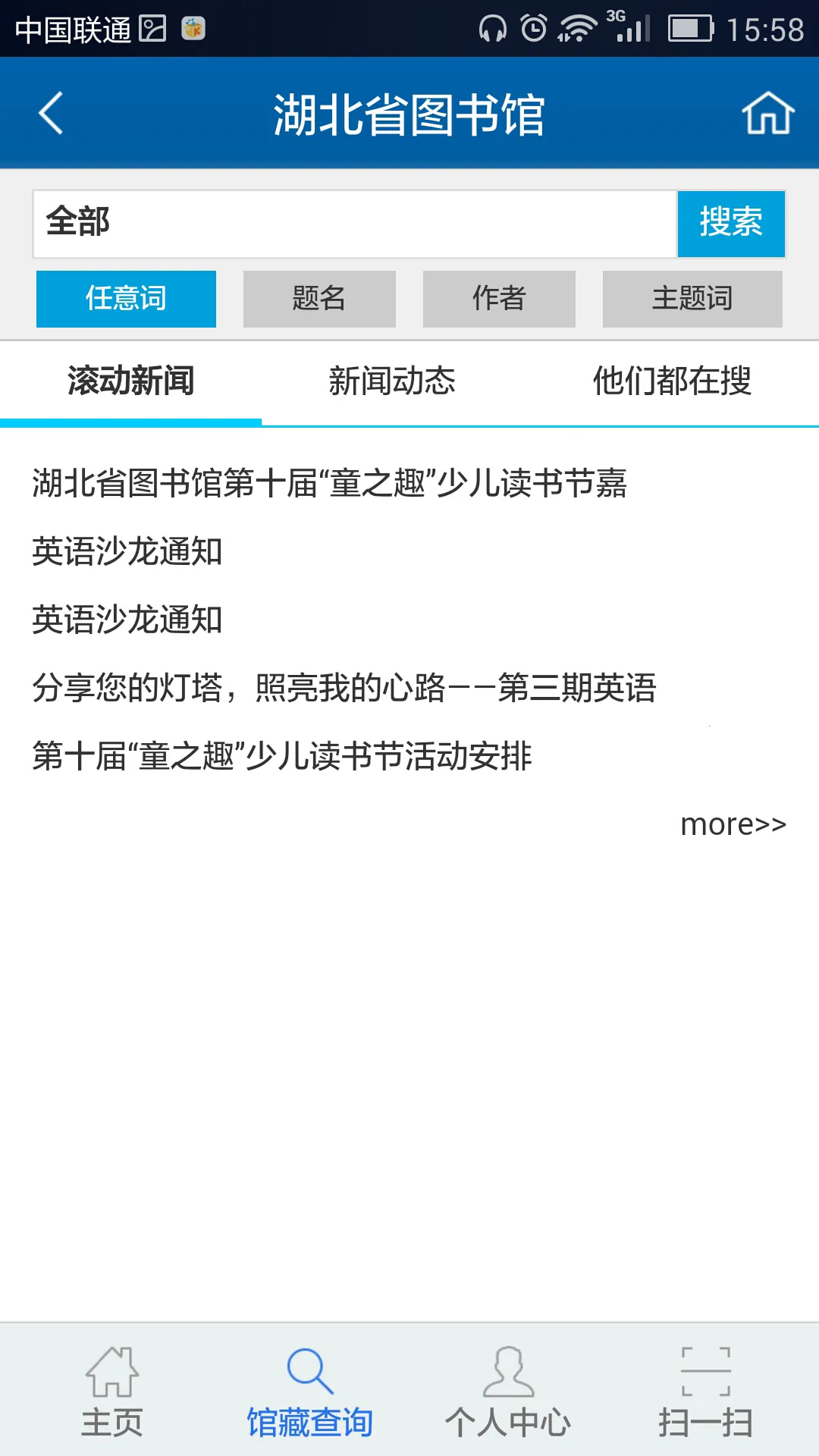Viewport: 819px width, 1456px height.
Task: Open the 馆藏查询 bottom tab
Action: [309, 1392]
